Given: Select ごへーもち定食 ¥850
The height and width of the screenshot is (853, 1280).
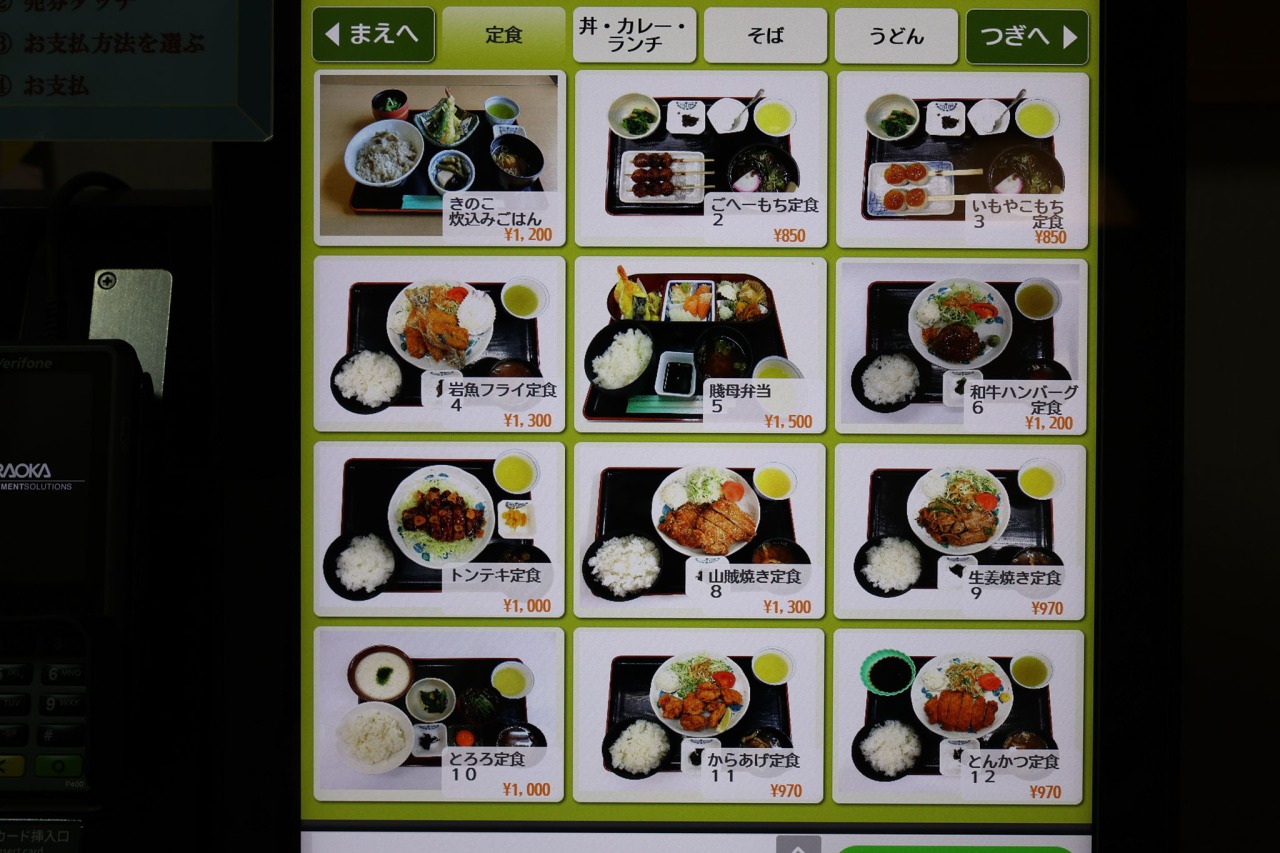Looking at the screenshot, I should click(x=701, y=158).
